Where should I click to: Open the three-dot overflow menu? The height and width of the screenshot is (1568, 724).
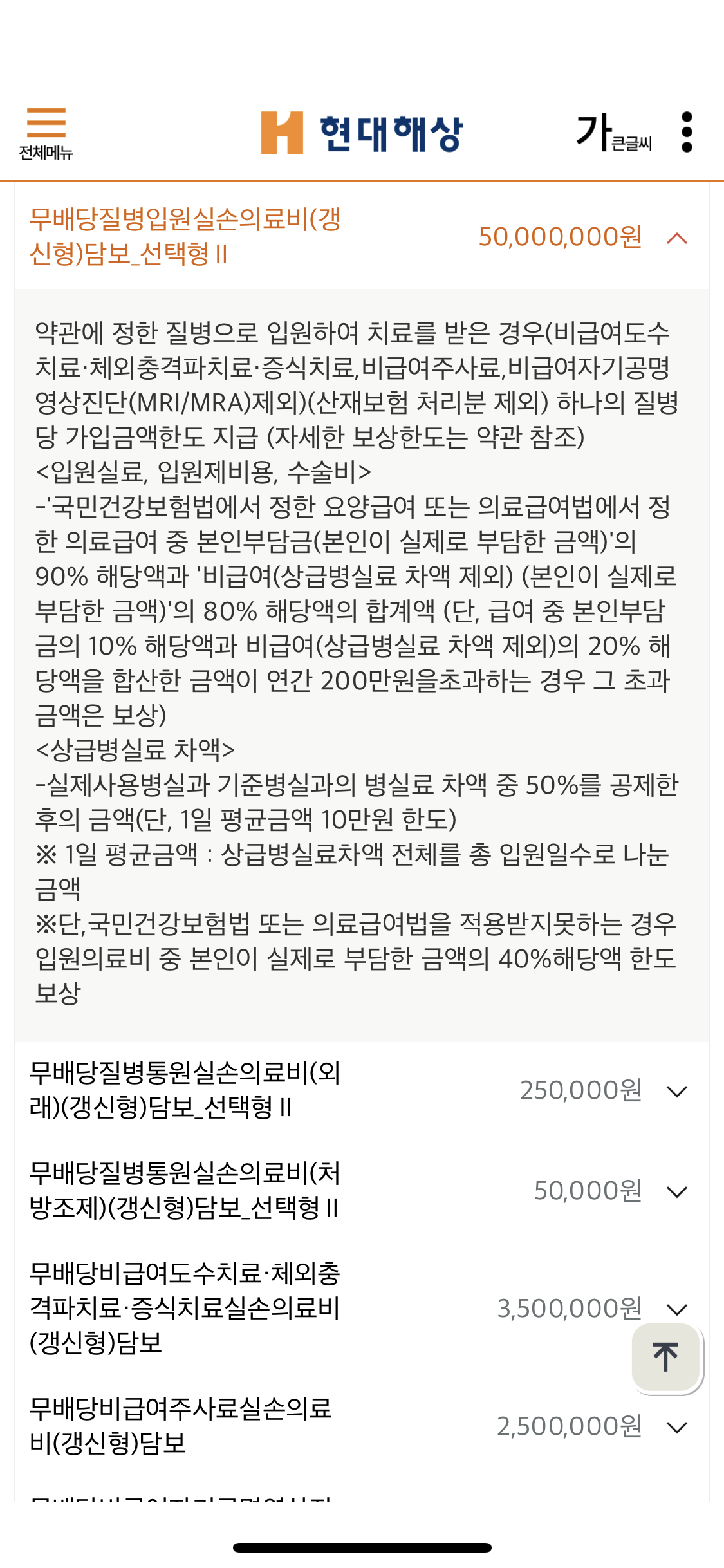point(687,132)
